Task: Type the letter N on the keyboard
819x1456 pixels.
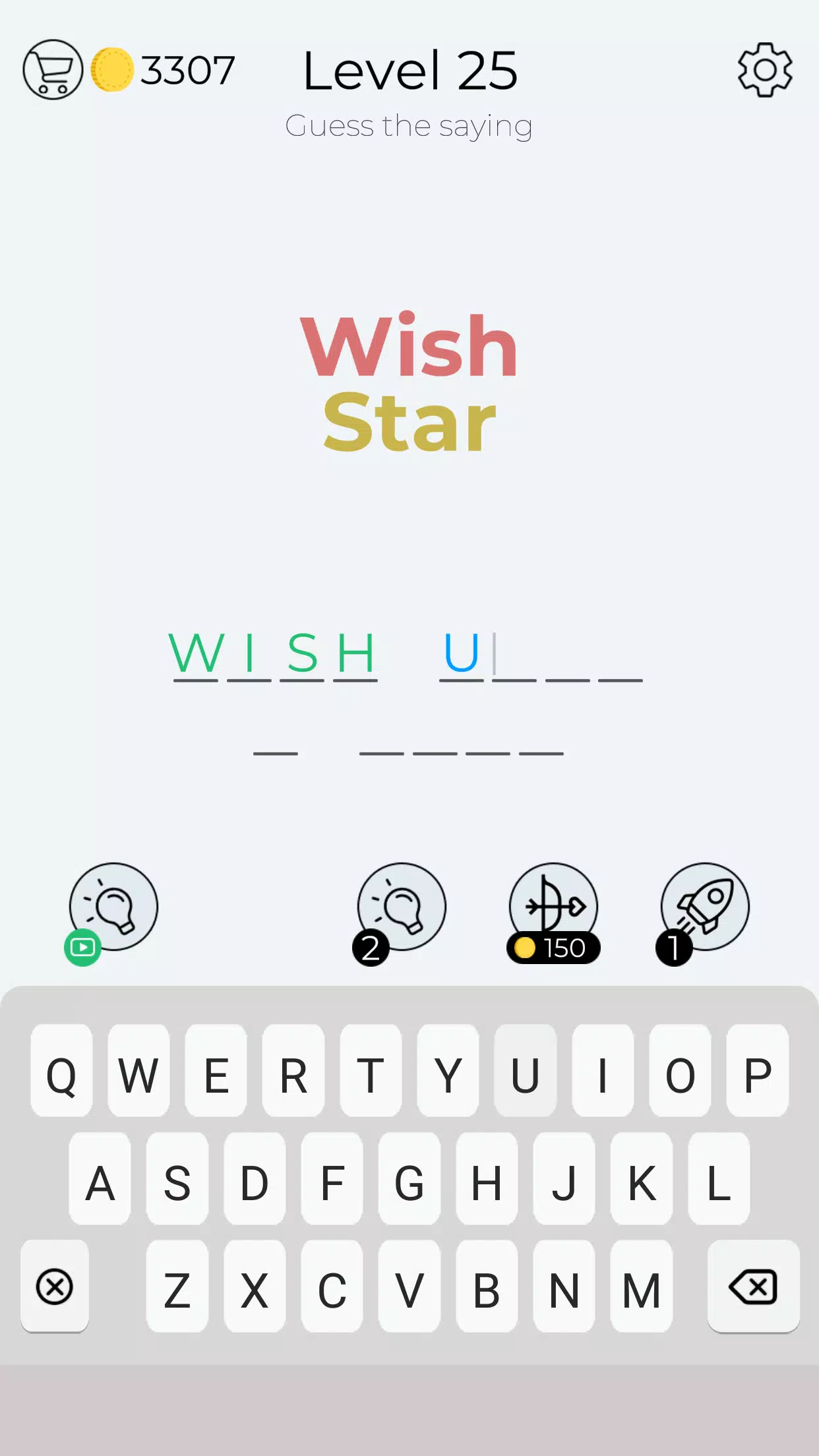Action: pos(564,1287)
